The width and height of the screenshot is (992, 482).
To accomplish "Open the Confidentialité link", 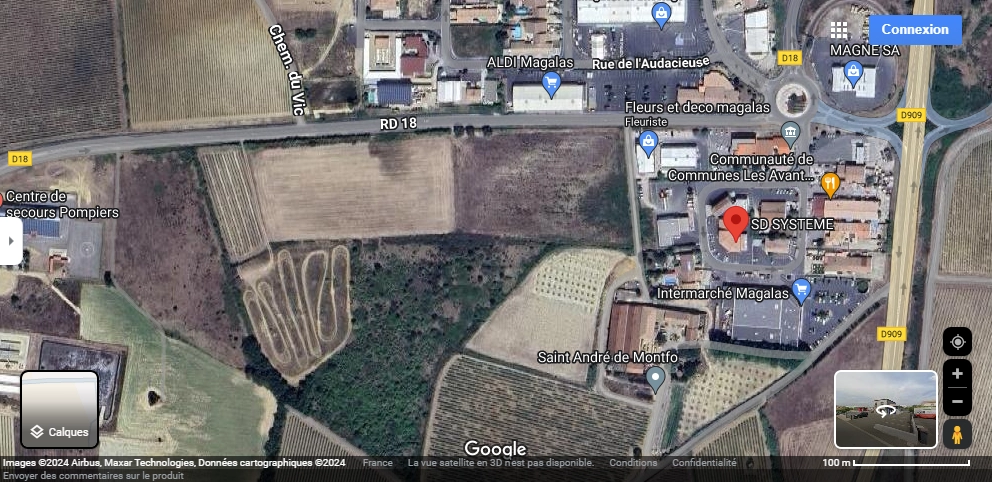I will tap(704, 463).
